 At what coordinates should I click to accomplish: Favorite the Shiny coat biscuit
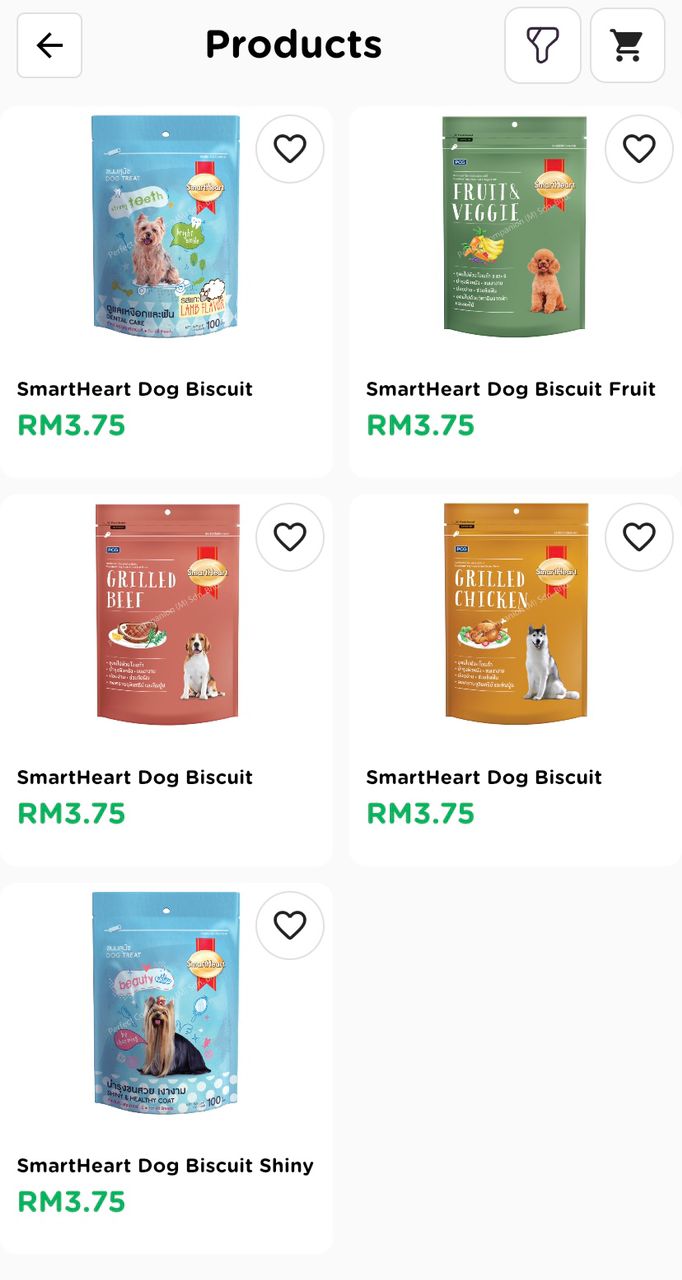tap(290, 925)
